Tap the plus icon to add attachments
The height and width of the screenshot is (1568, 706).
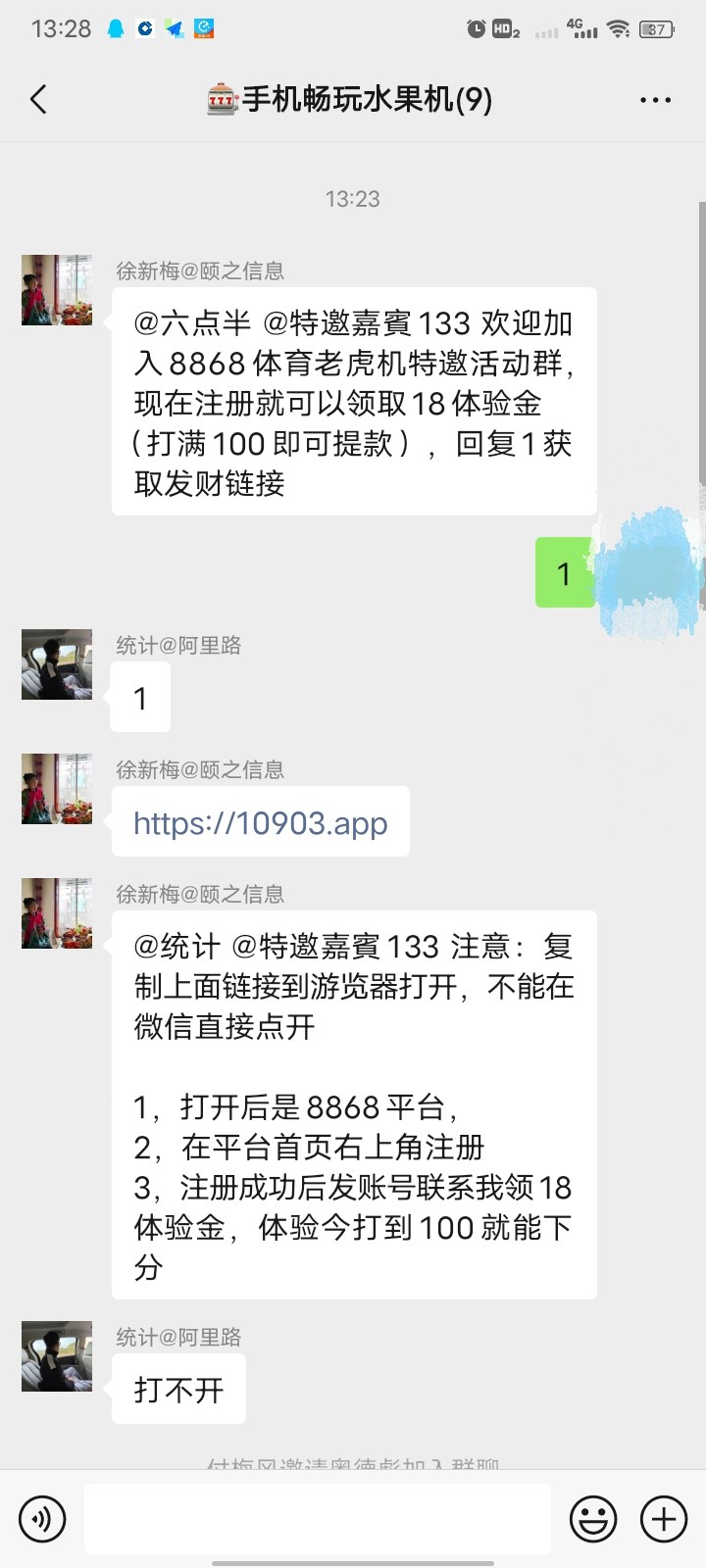(x=662, y=1518)
